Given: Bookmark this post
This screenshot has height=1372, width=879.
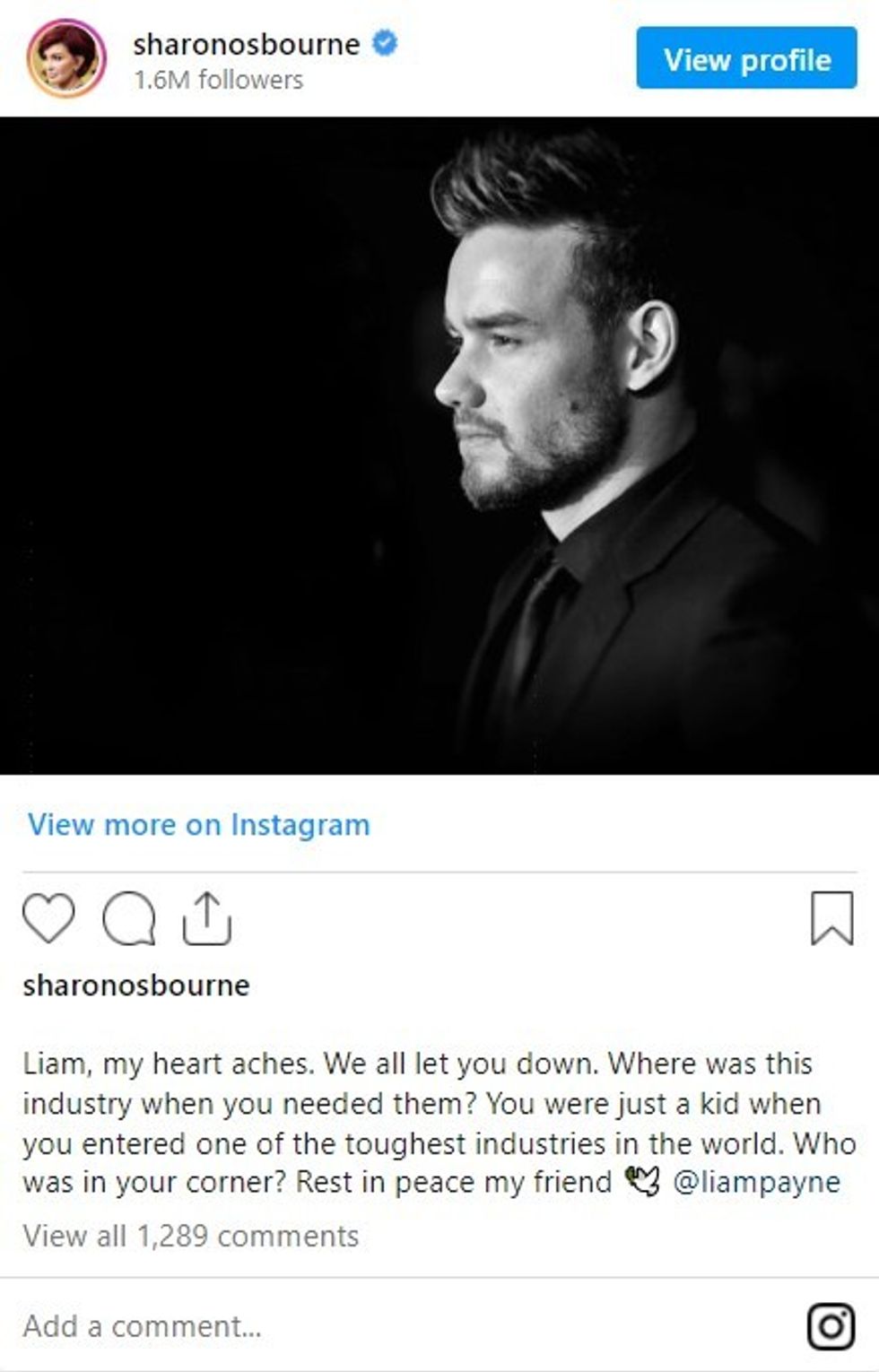Looking at the screenshot, I should coord(831,918).
